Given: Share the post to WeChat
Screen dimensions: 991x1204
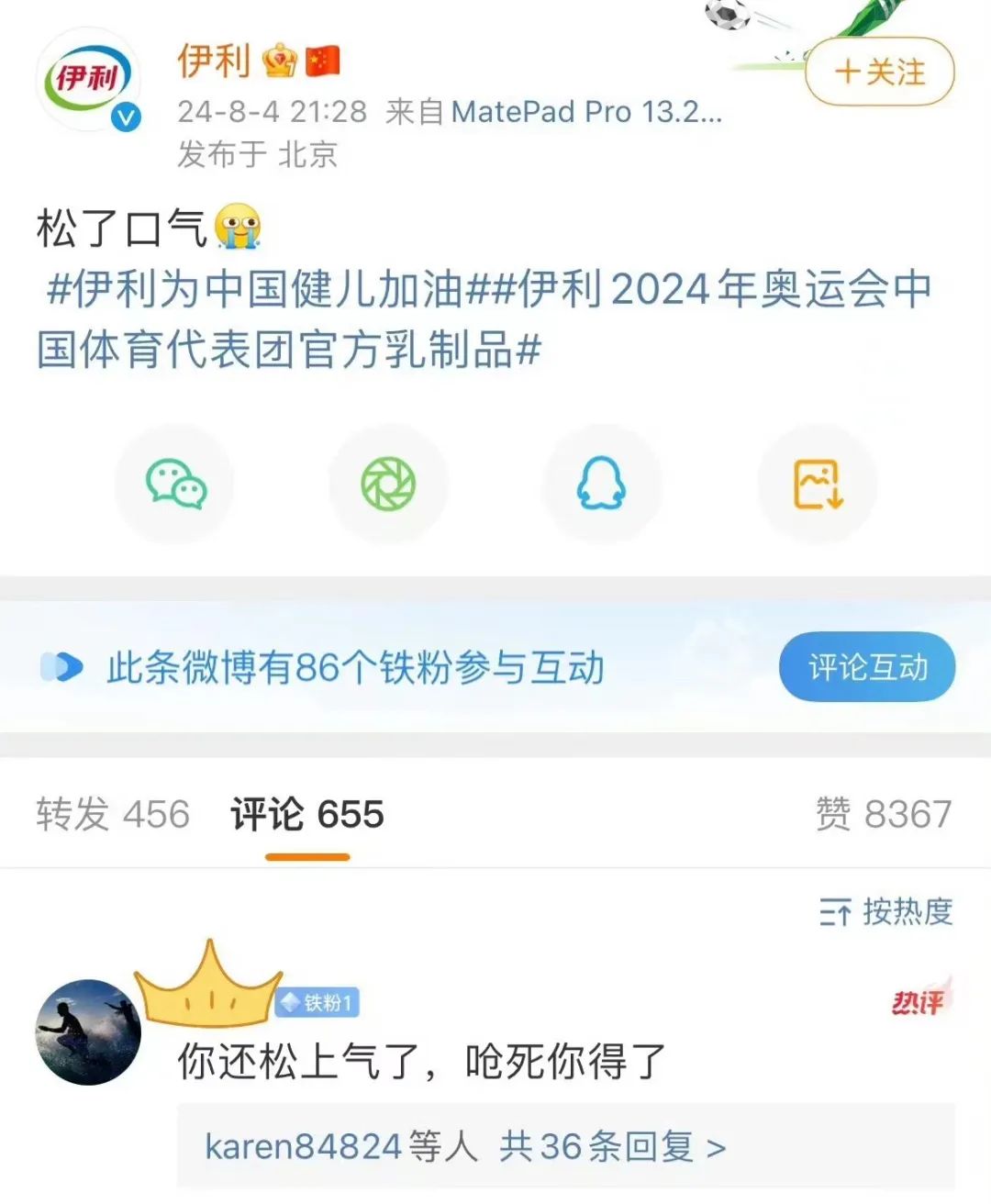Looking at the screenshot, I should tap(175, 484).
